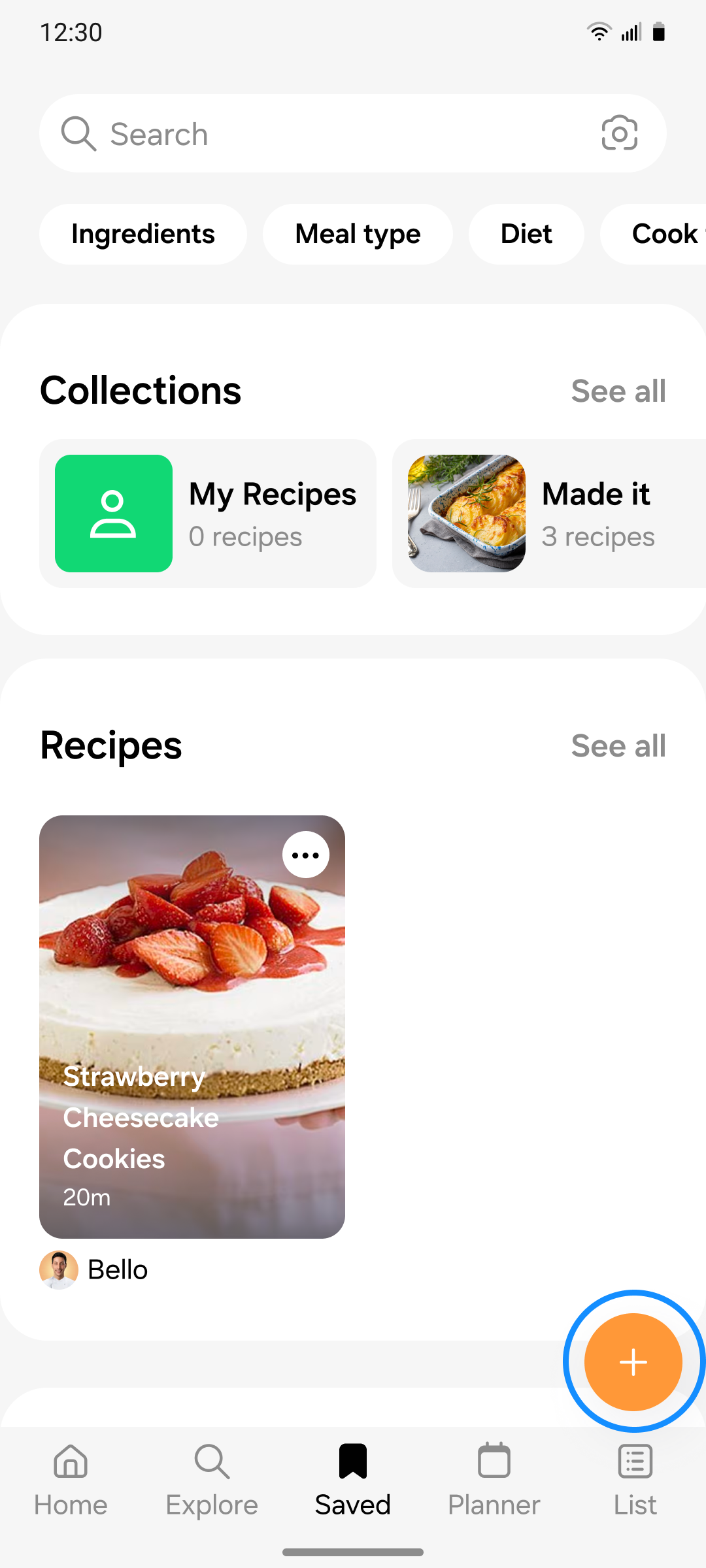This screenshot has width=706, height=1568.
Task: Open the Diet filter
Action: coord(526,234)
